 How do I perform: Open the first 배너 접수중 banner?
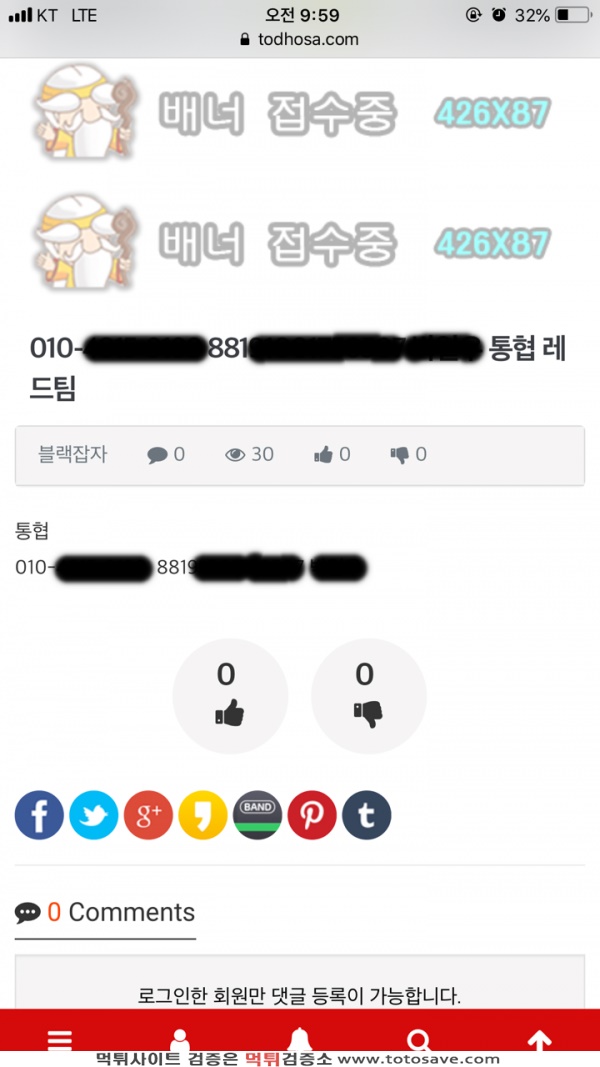click(293, 112)
